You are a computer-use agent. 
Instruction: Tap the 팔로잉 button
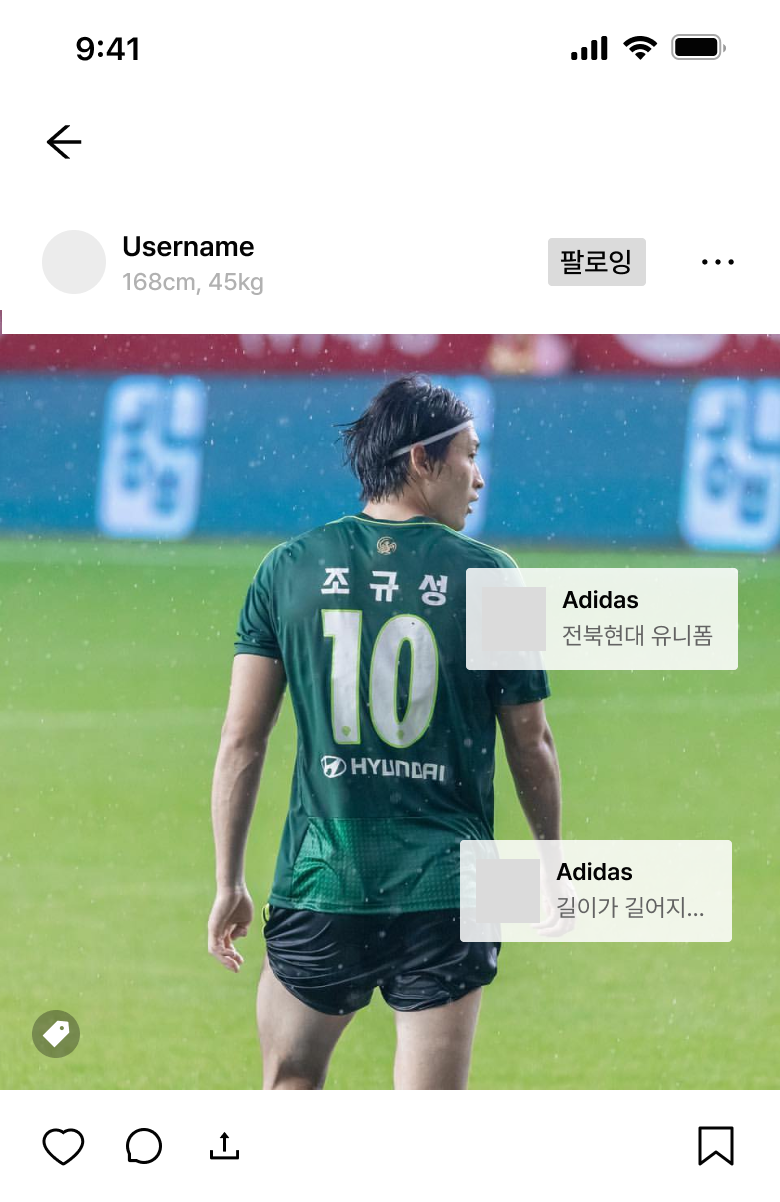pyautogui.click(x=596, y=262)
